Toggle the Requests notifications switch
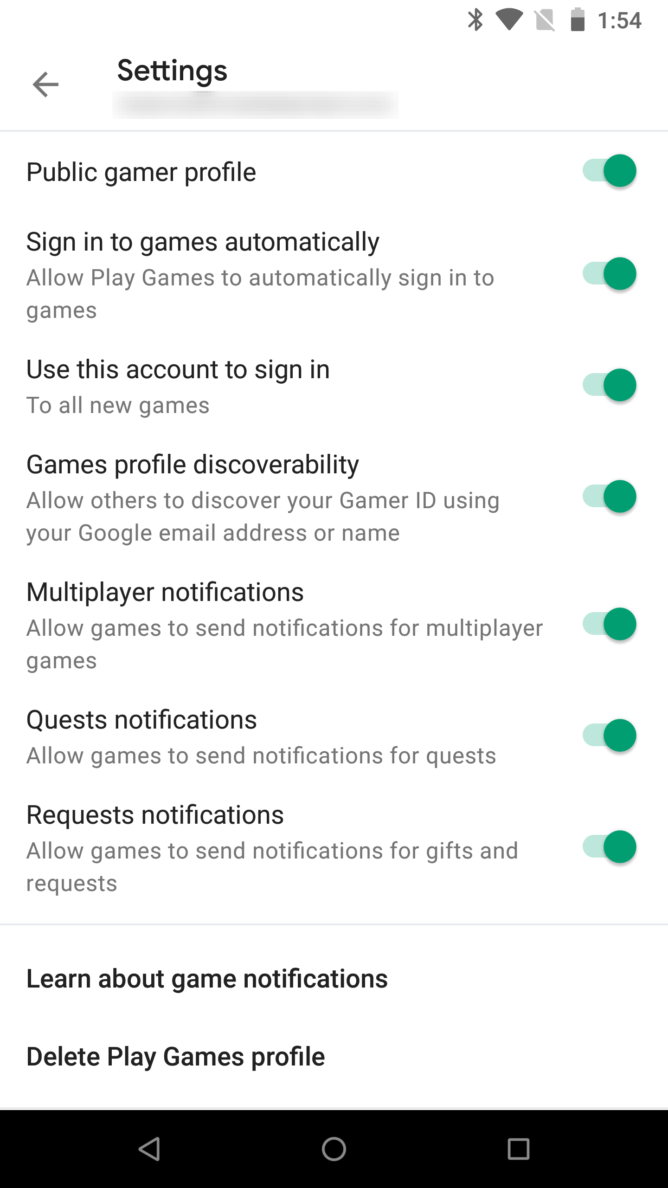Image resolution: width=668 pixels, height=1188 pixels. 609,846
